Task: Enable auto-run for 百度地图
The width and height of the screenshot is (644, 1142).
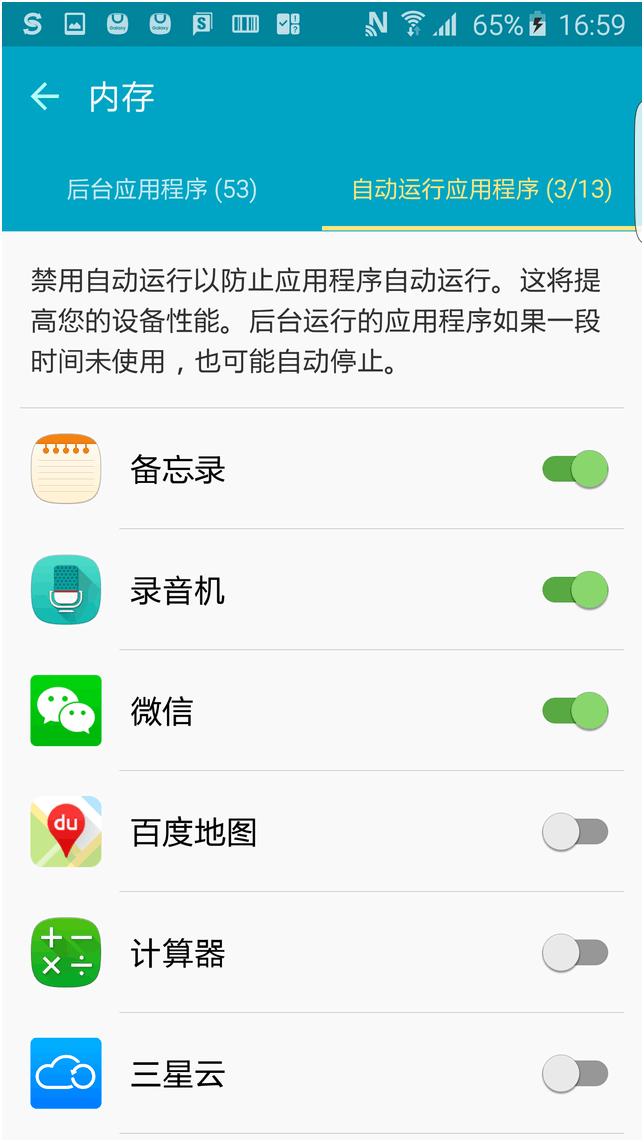Action: 575,832
